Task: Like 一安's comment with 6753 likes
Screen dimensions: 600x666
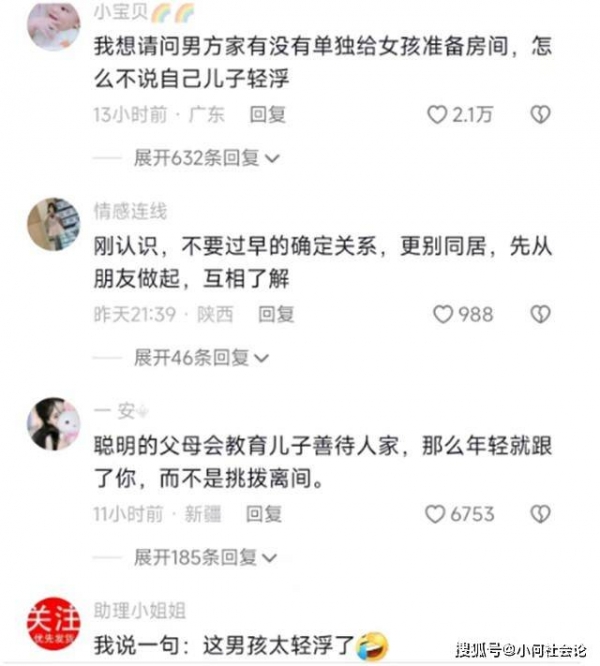Action: pyautogui.click(x=435, y=514)
